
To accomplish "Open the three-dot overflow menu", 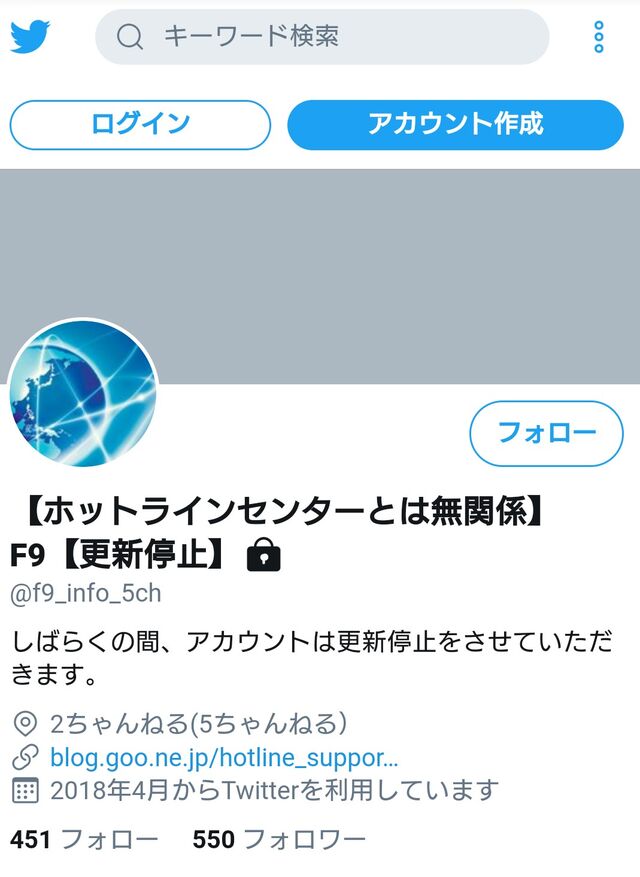I will click(599, 37).
